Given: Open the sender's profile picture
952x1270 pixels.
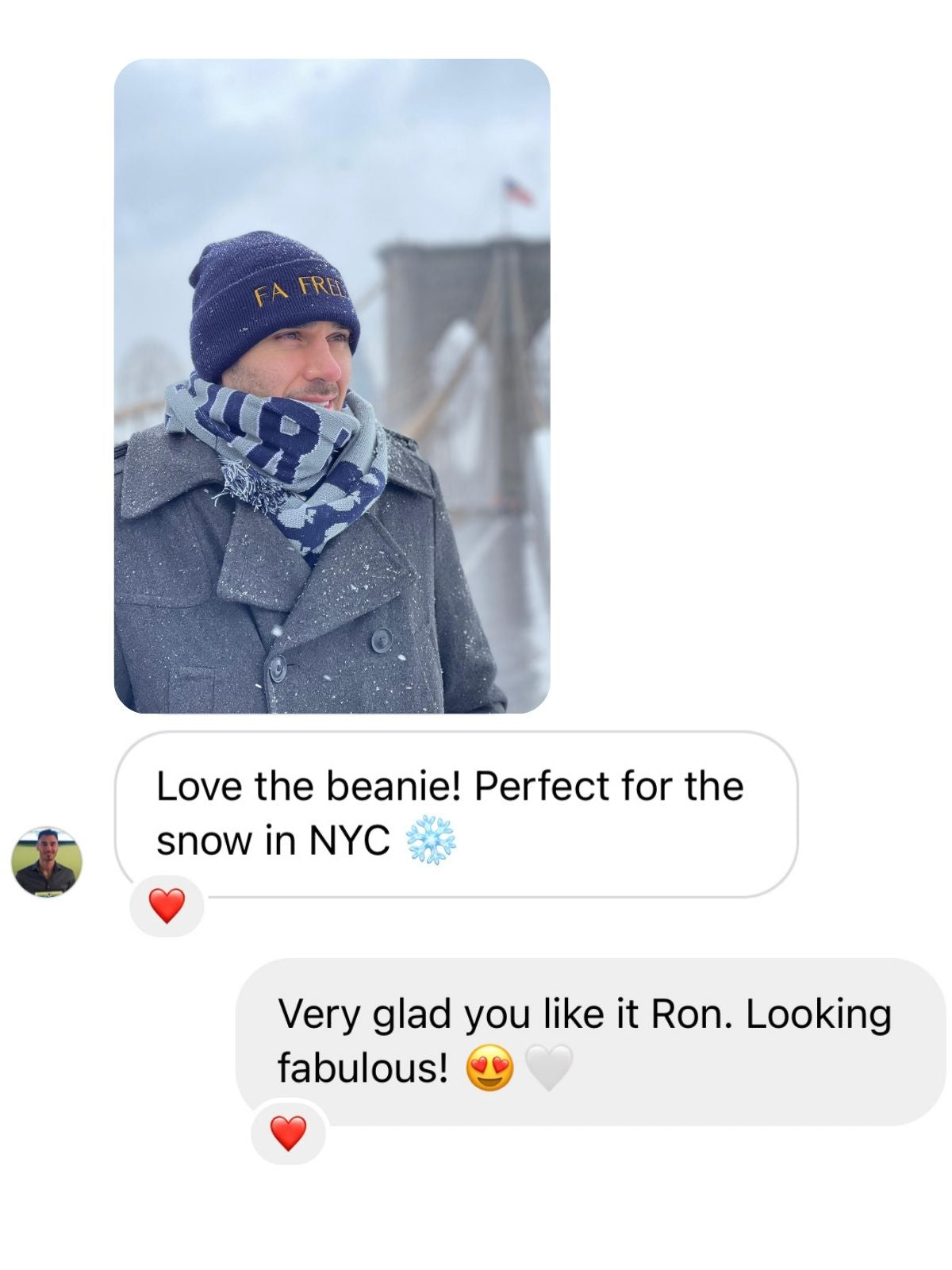Looking at the screenshot, I should pos(46,862).
